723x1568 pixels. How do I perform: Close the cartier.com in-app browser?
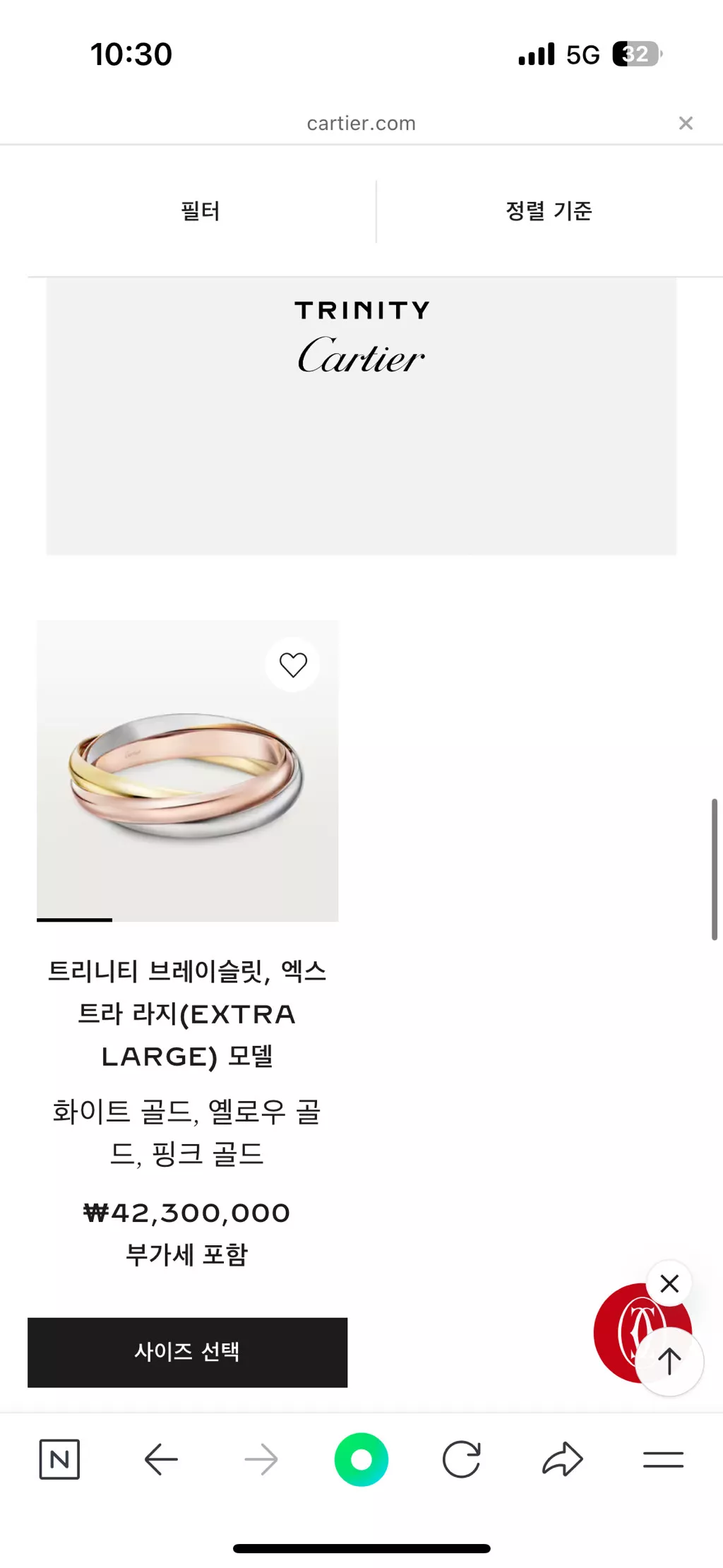(685, 123)
